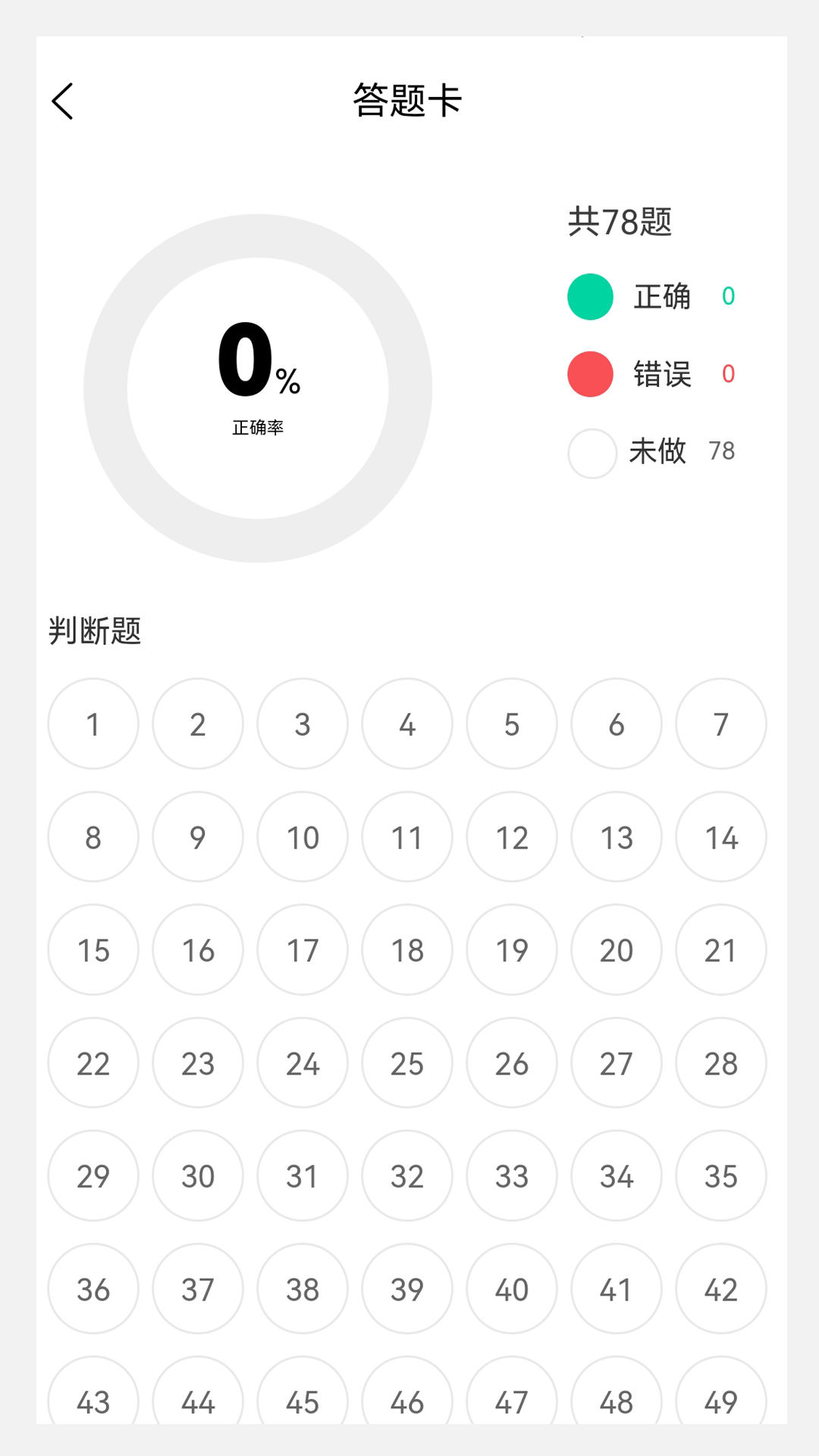The width and height of the screenshot is (819, 1456).
Task: Jump to question 34
Action: pos(617,1176)
